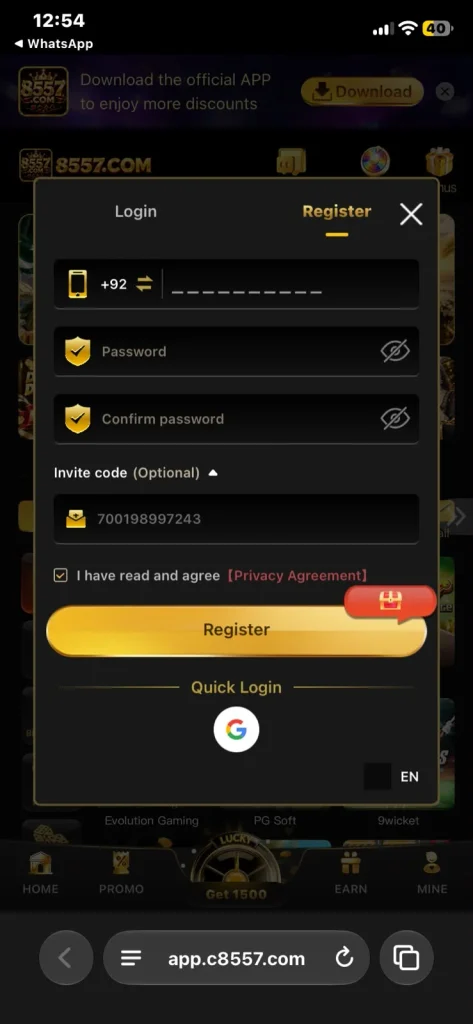Open the browser tabs overview
The width and height of the screenshot is (473, 1024).
(x=406, y=958)
